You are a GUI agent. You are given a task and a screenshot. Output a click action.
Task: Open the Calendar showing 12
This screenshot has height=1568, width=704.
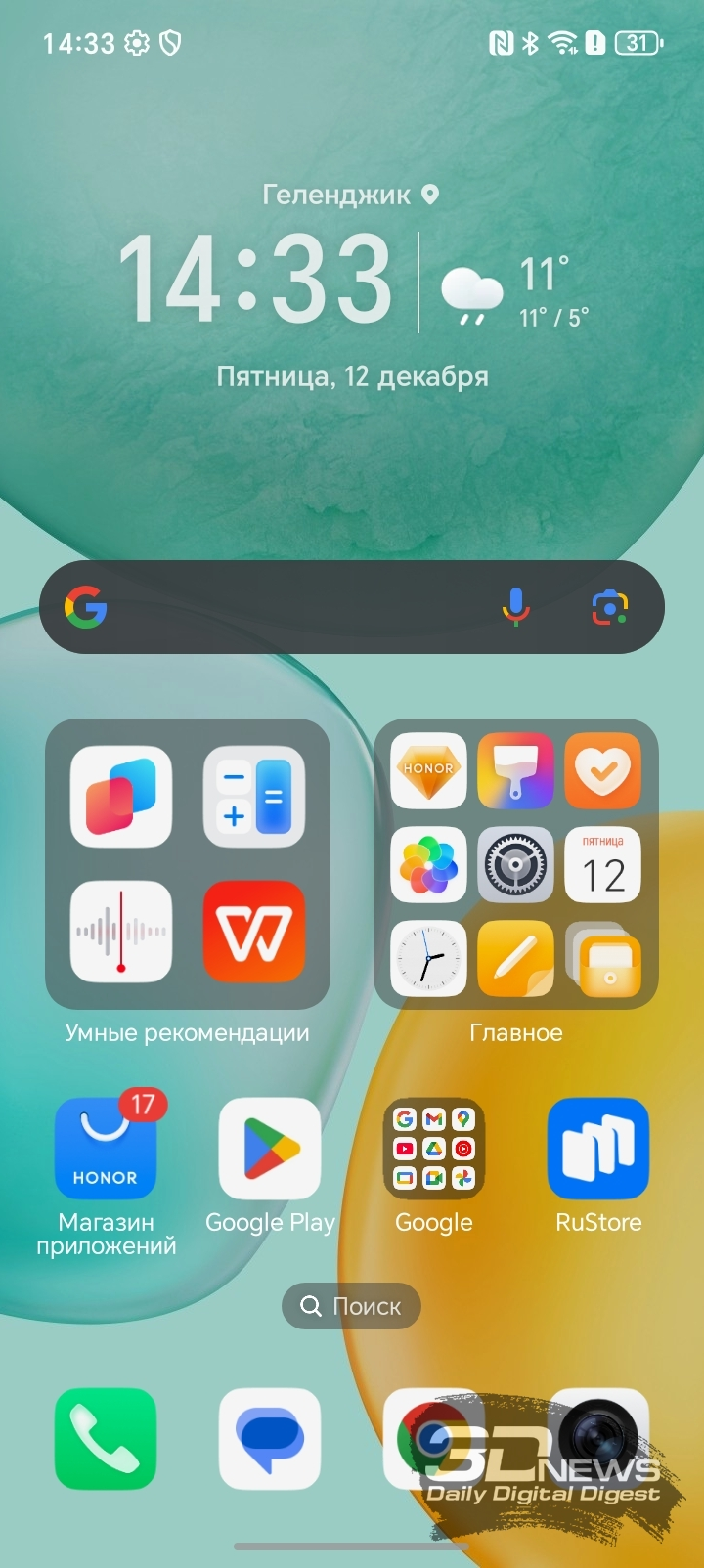(x=602, y=865)
